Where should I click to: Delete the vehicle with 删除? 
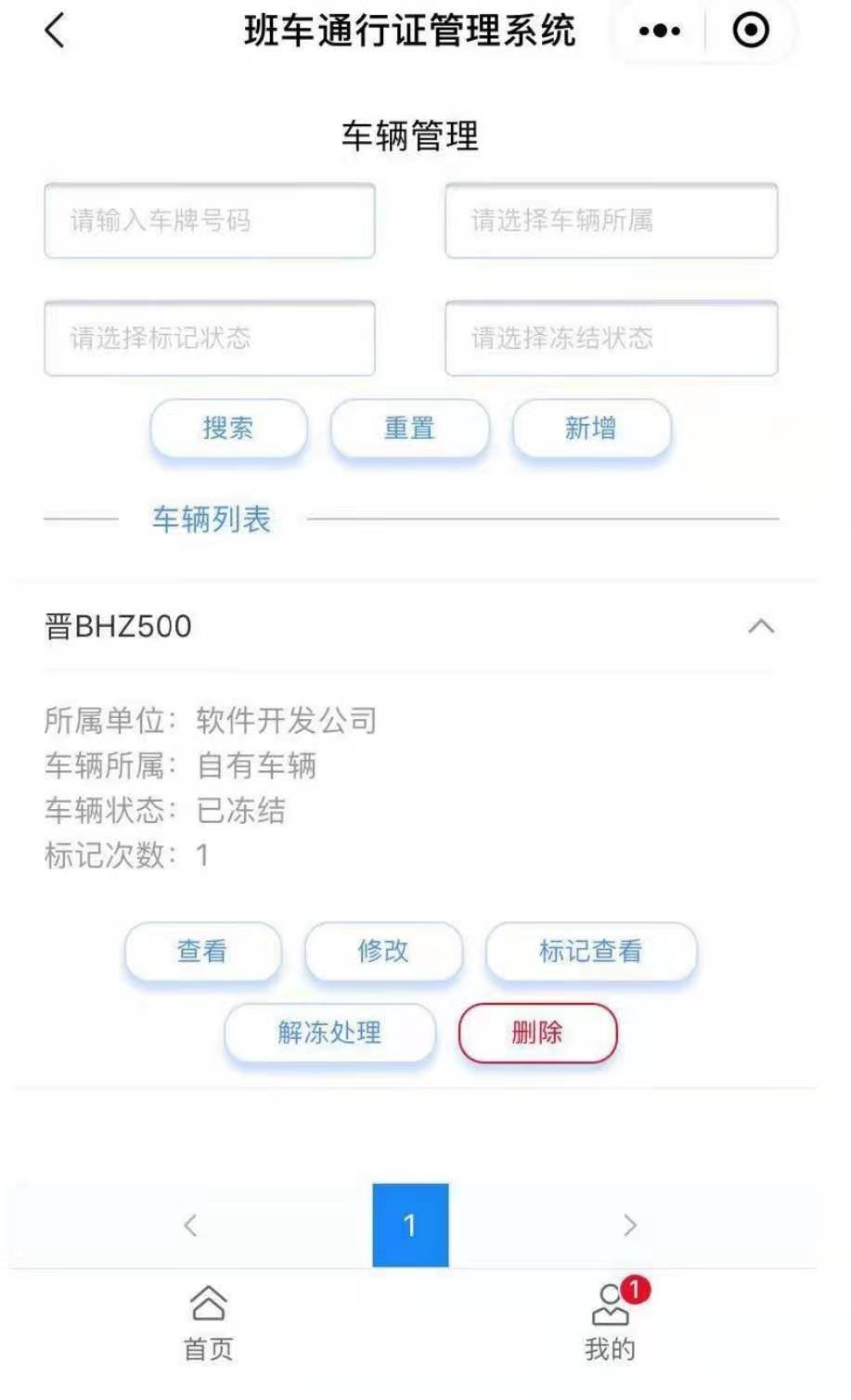[x=537, y=1033]
